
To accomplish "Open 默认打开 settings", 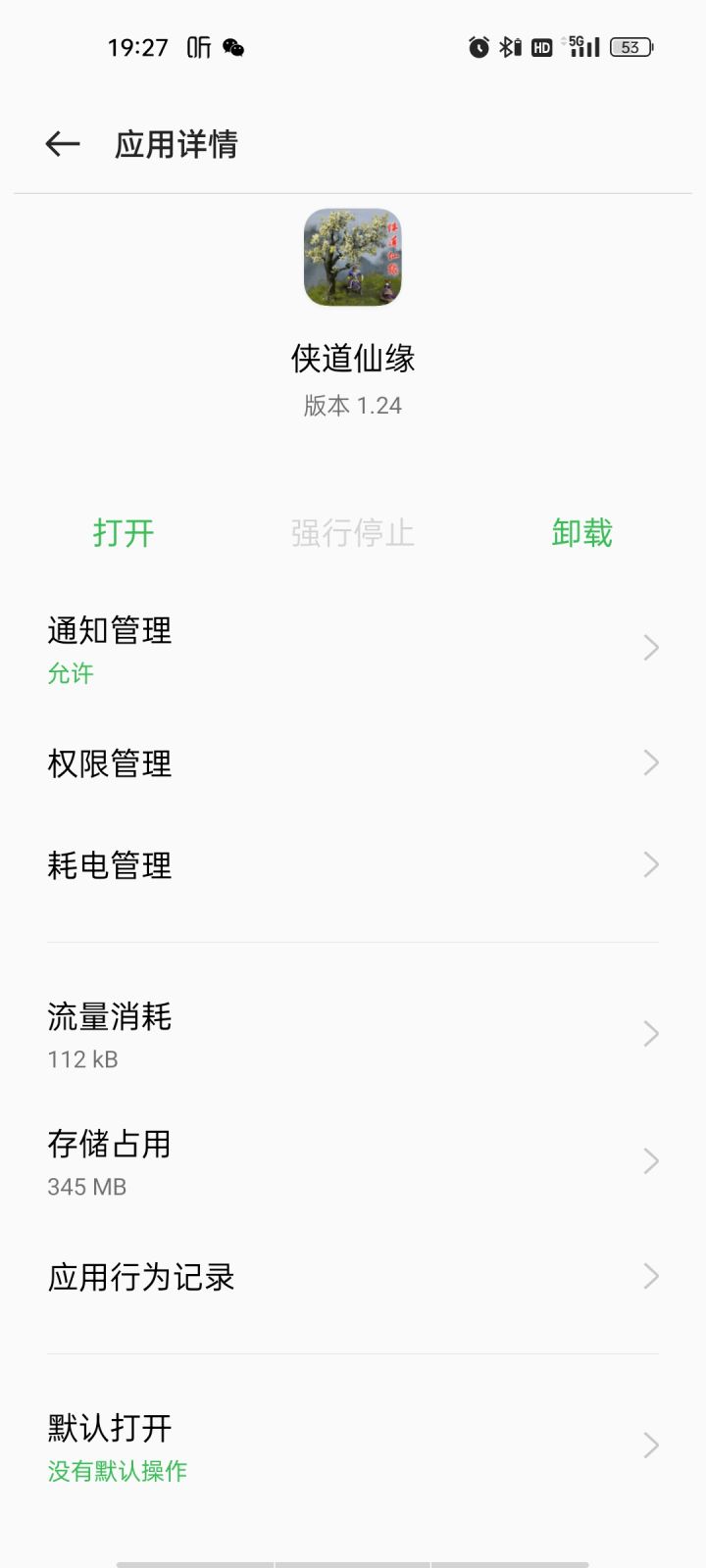I will (353, 1446).
